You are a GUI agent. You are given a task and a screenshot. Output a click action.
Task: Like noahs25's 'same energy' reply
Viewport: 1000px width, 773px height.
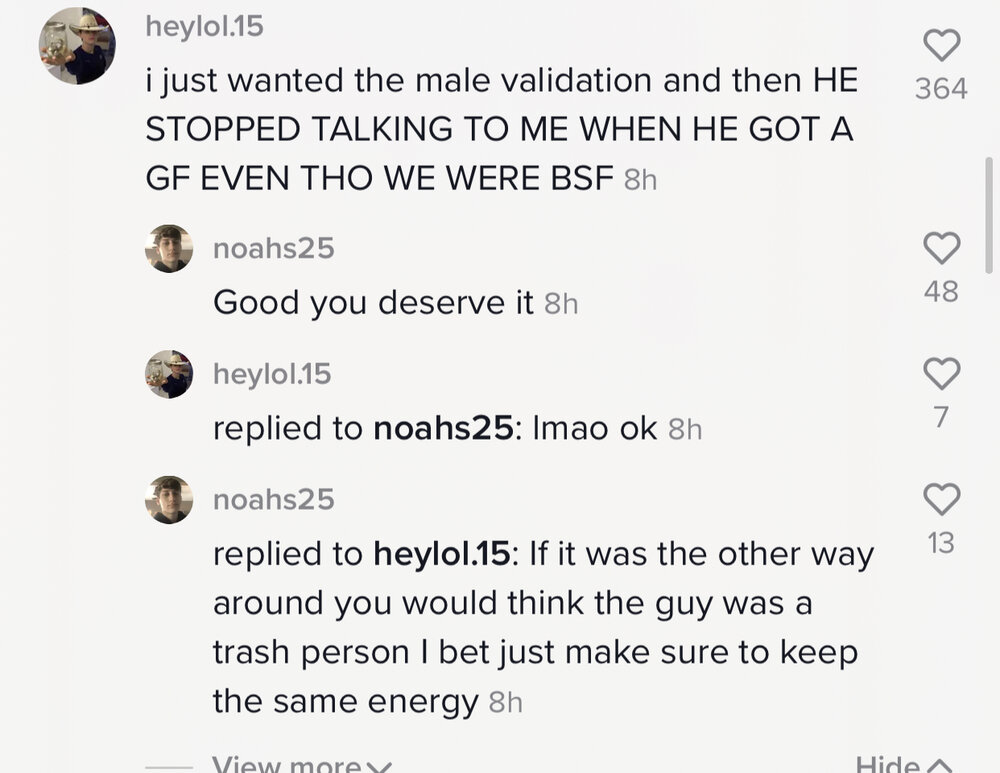(x=941, y=498)
